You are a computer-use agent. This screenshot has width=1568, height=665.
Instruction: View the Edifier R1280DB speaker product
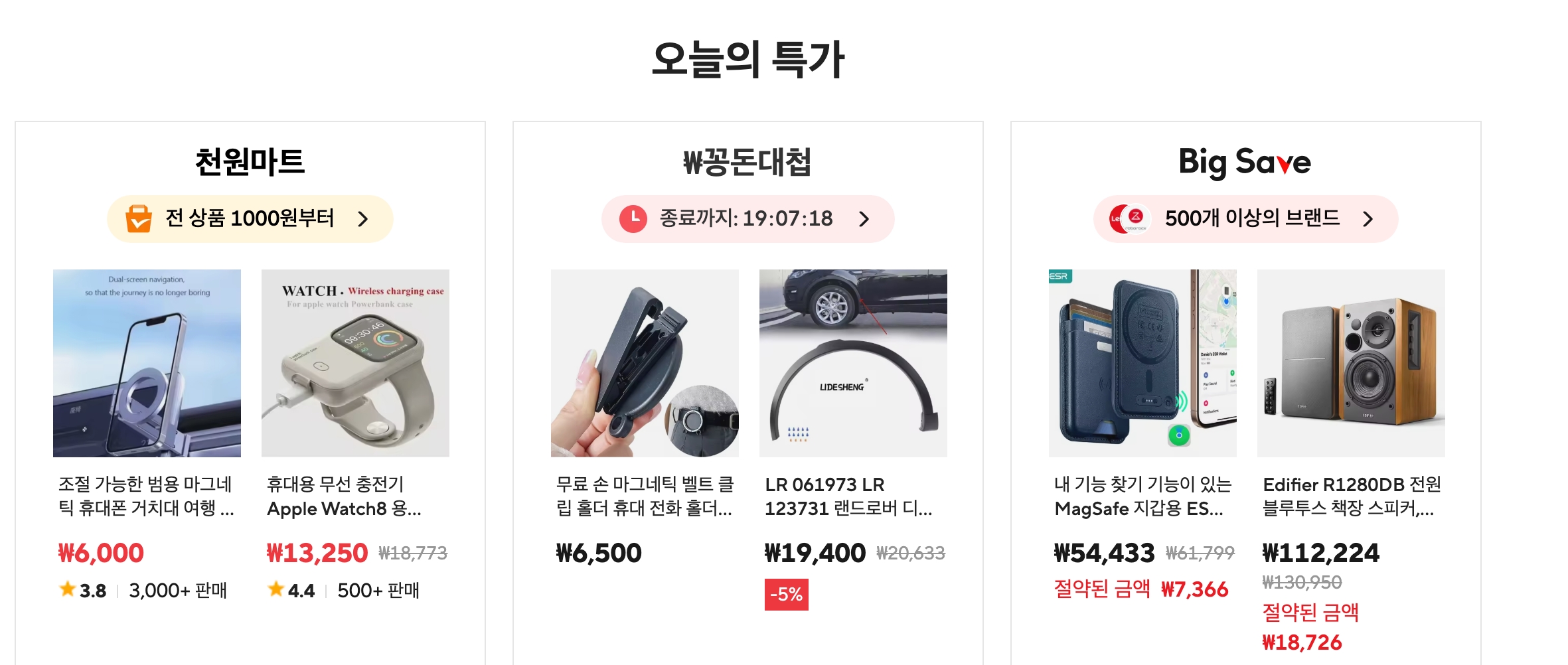point(1351,363)
